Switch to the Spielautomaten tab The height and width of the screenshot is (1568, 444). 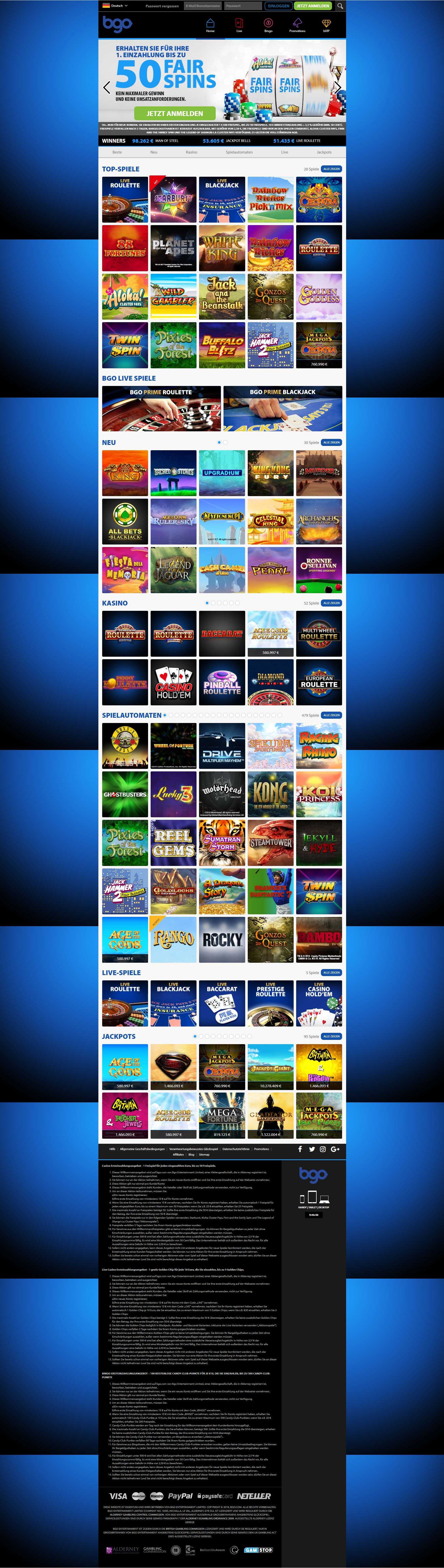point(239,152)
